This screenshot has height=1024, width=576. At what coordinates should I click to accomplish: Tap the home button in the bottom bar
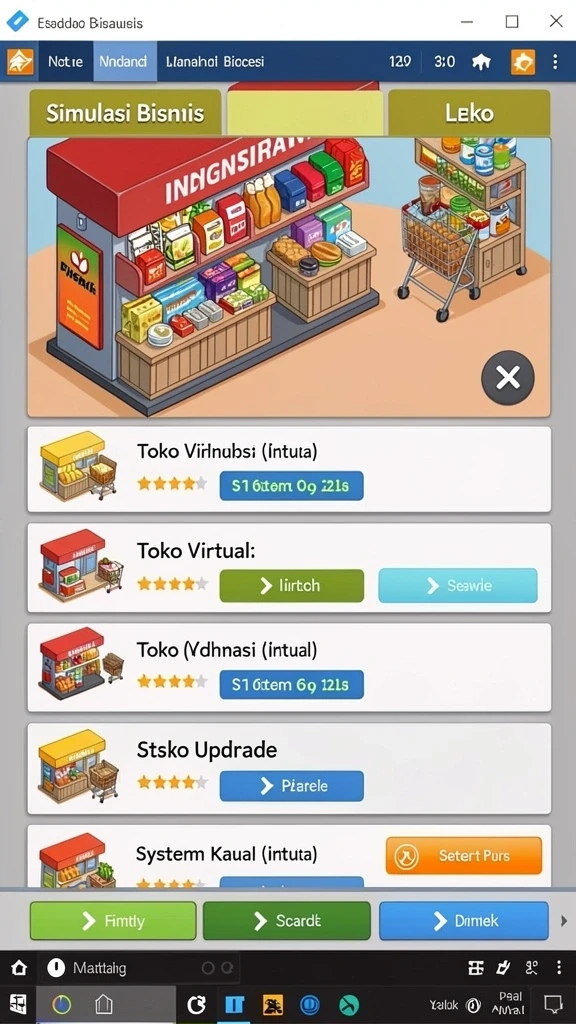[x=19, y=968]
